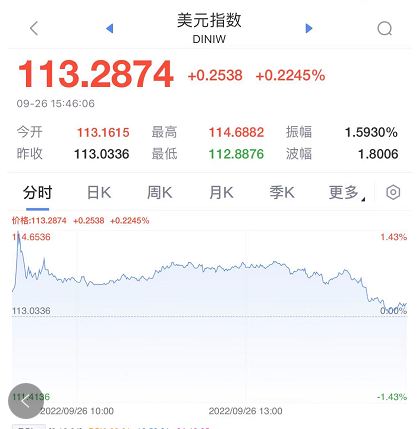This screenshot has height=429, width=418.
Task: Switch to the 周K chart tab
Action: pos(160,193)
